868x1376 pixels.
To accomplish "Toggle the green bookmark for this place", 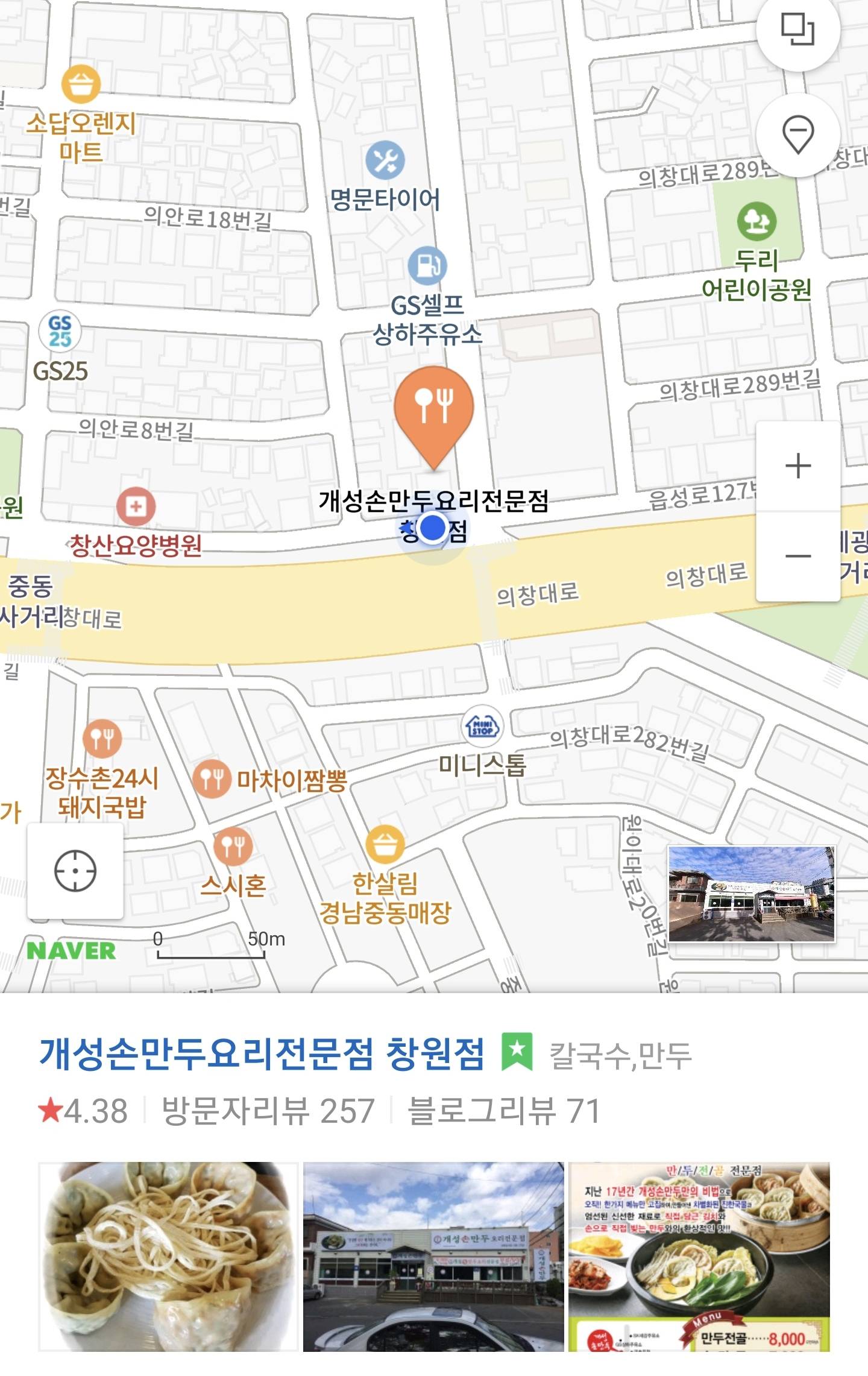I will point(517,1052).
